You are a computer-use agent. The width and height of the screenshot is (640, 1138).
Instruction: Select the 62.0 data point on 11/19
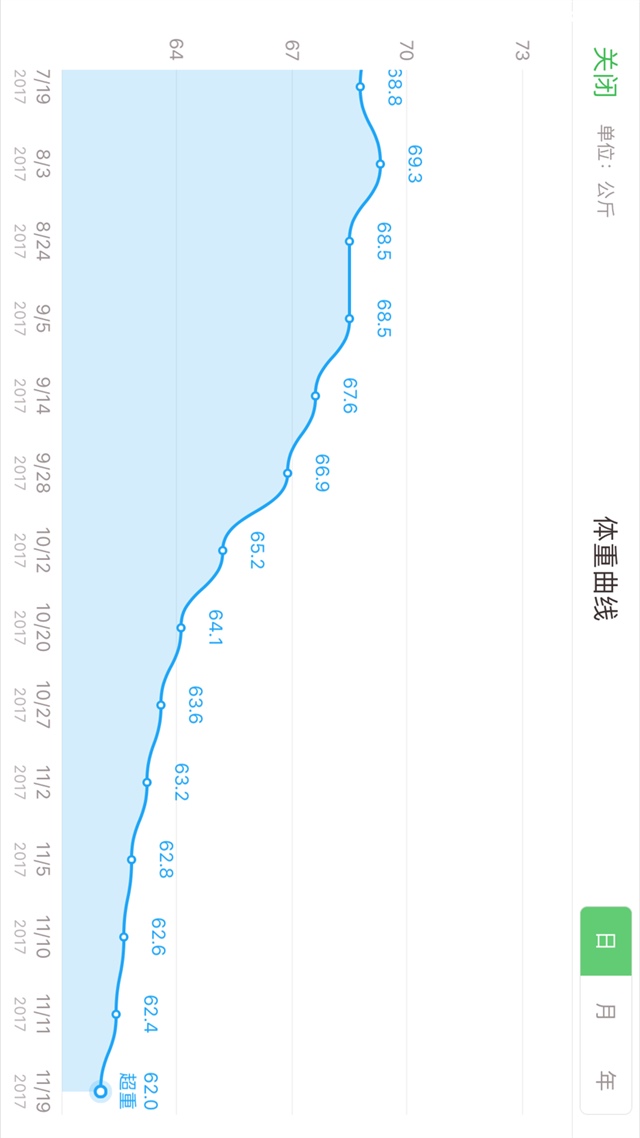click(x=100, y=1091)
